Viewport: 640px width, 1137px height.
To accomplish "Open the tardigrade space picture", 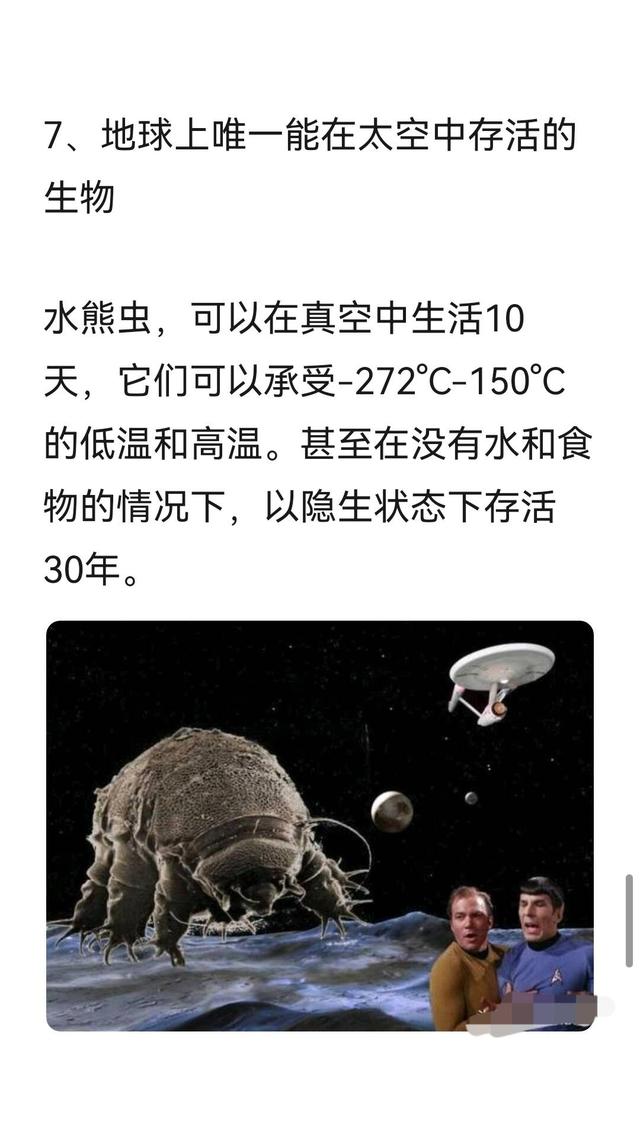I will (320, 825).
